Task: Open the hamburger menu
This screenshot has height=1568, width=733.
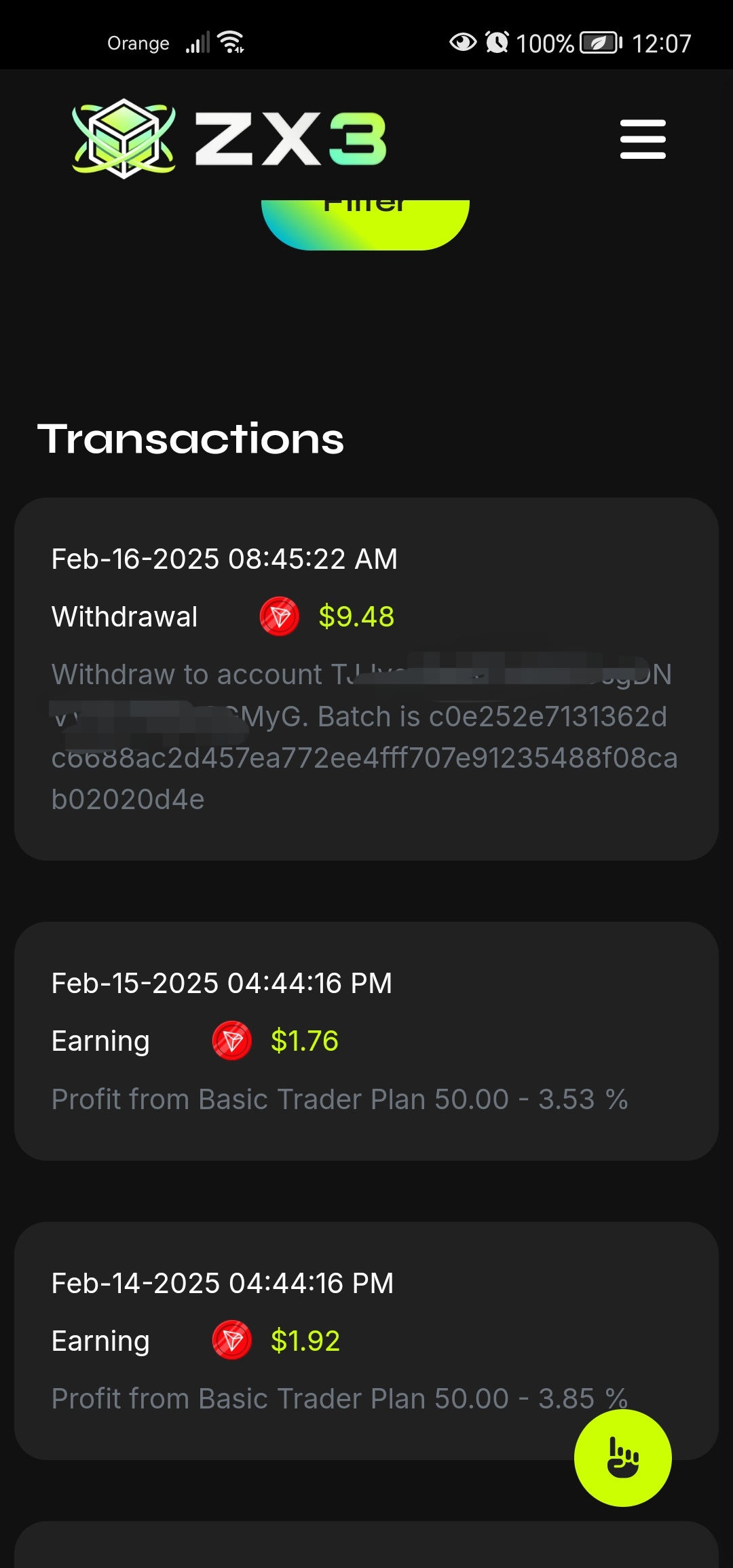Action: click(643, 139)
